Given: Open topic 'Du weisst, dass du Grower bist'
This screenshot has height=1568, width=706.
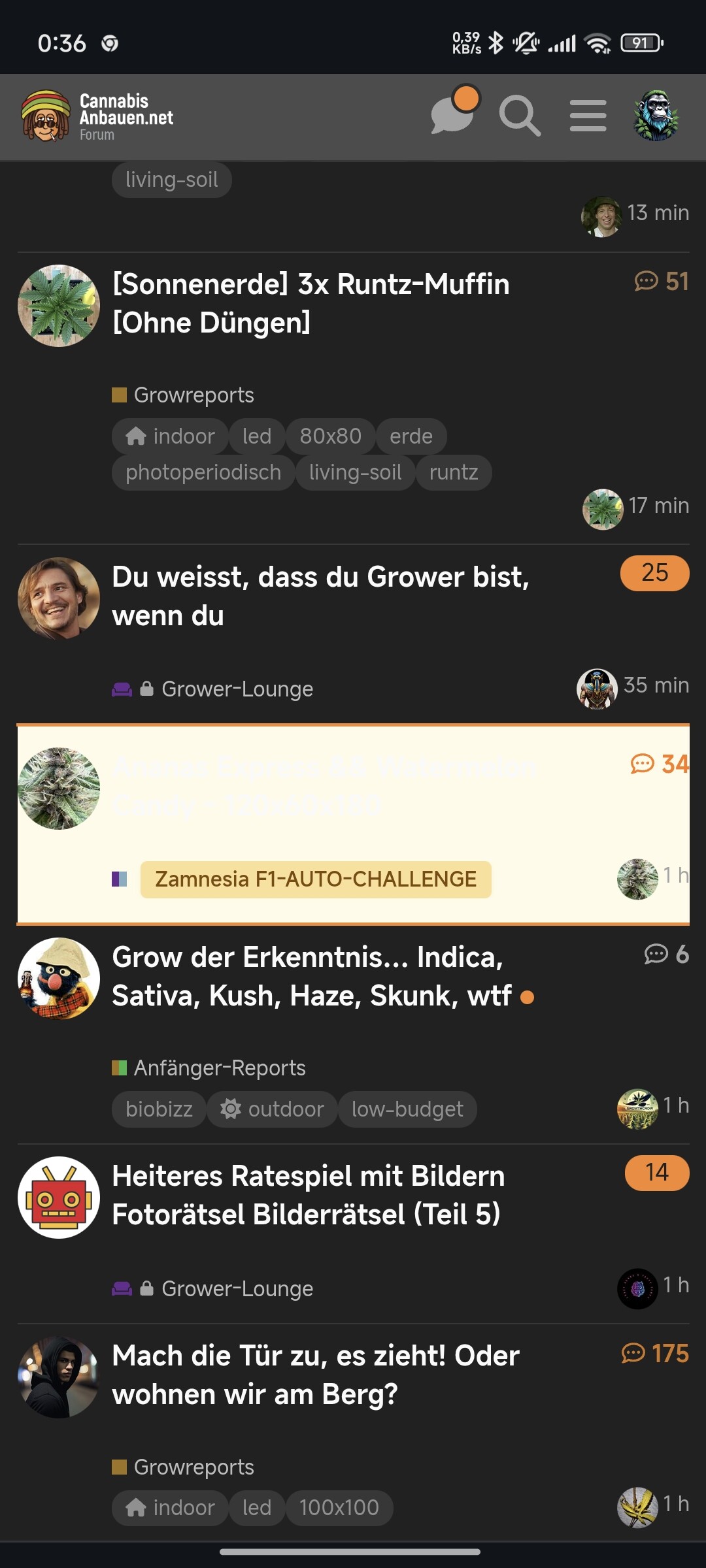Looking at the screenshot, I should coord(320,596).
